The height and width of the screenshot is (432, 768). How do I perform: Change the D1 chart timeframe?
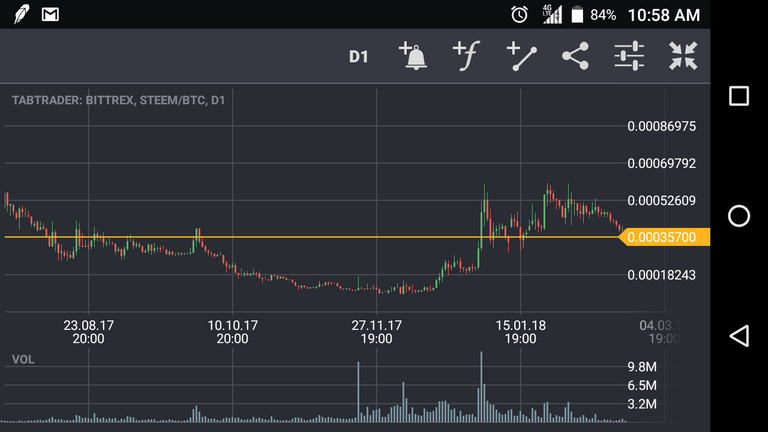[359, 57]
